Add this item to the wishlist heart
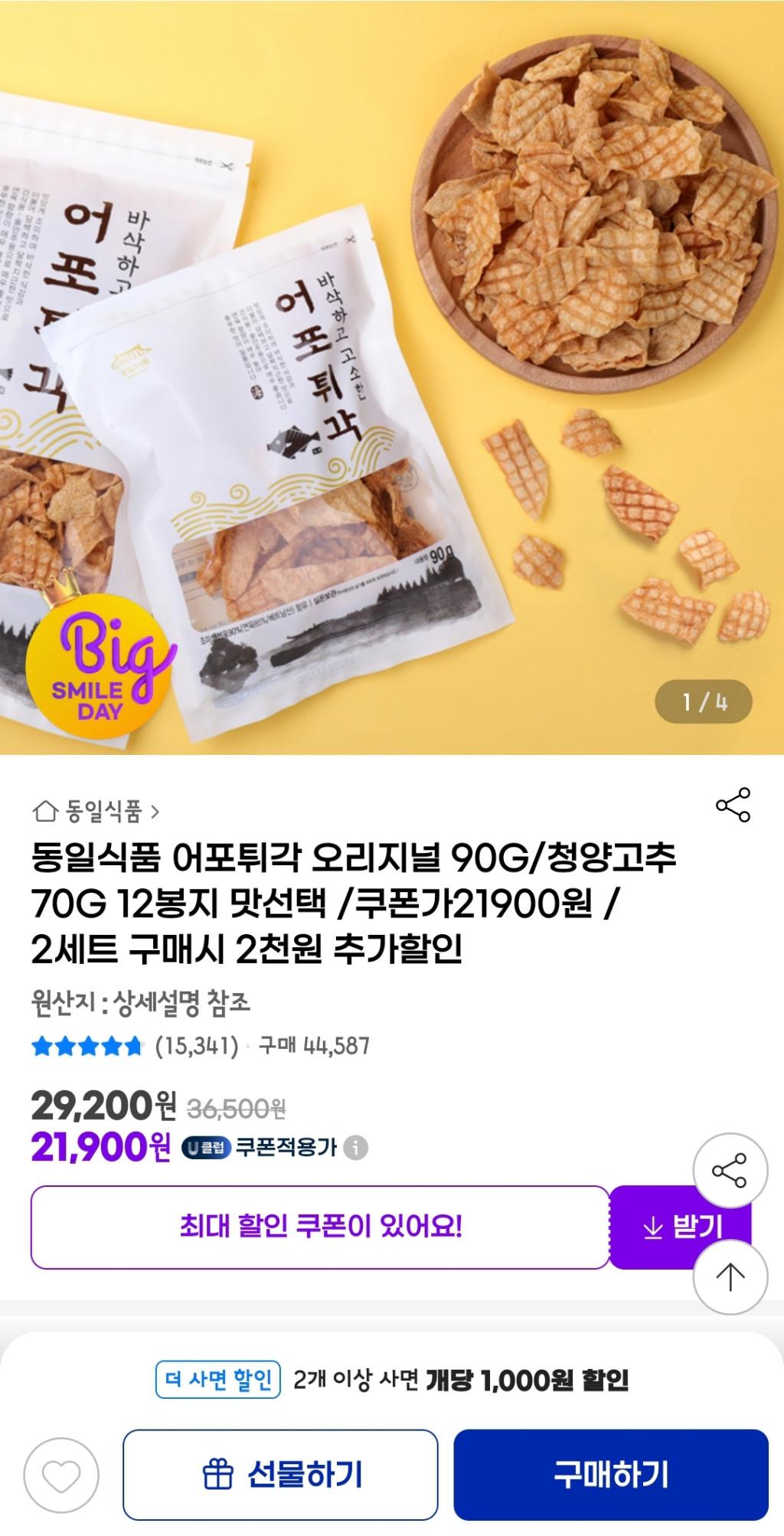The height and width of the screenshot is (1536, 784). (x=61, y=1474)
